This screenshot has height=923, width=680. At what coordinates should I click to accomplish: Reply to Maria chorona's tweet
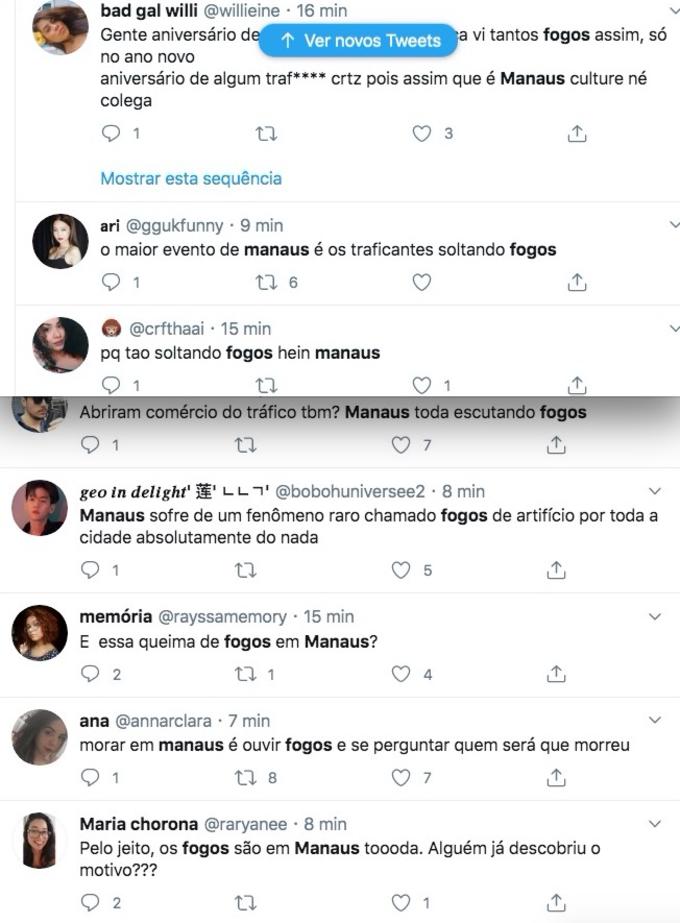pyautogui.click(x=90, y=902)
